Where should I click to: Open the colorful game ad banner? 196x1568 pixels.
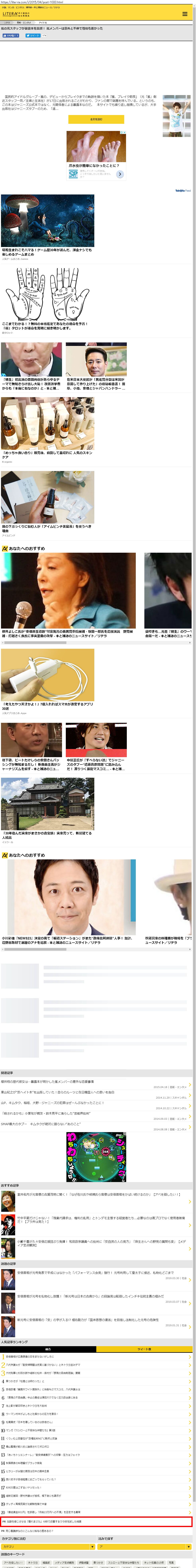click(96, 1156)
